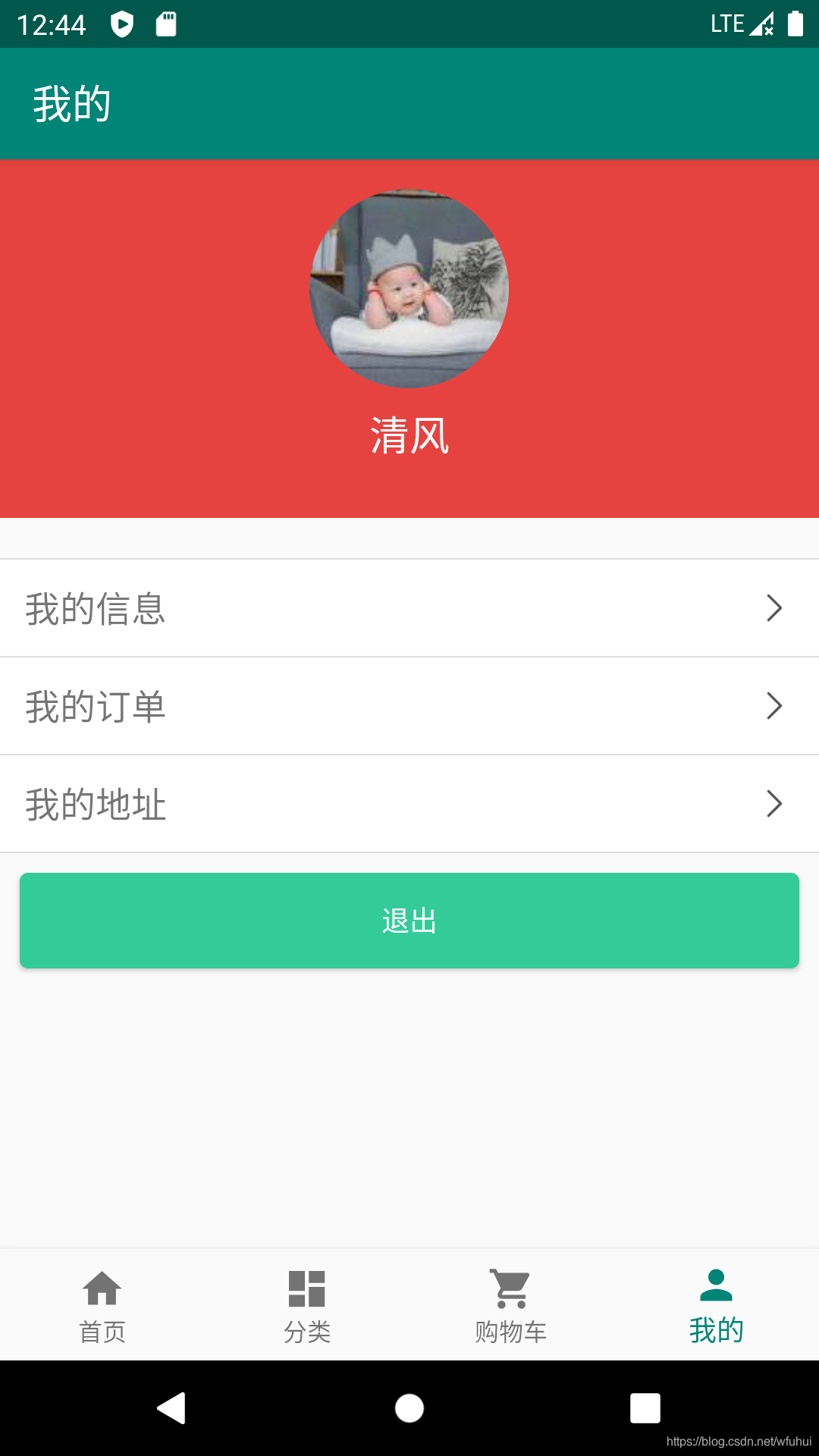Screen dimensions: 819x1456
Task: Tap the 清风 profile avatar
Action: pos(409,289)
